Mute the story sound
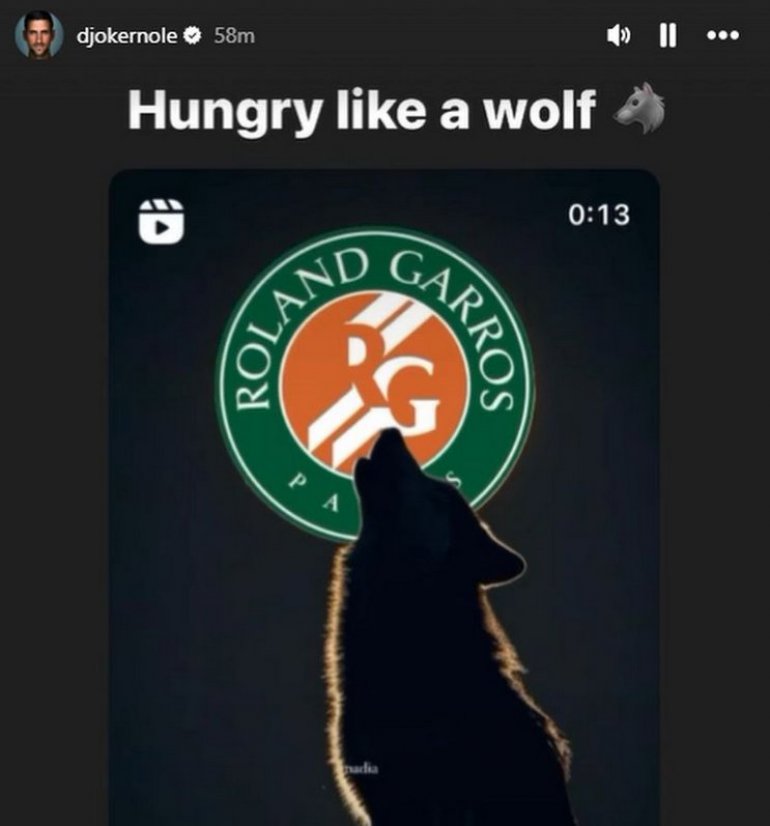770x826 pixels. (618, 36)
